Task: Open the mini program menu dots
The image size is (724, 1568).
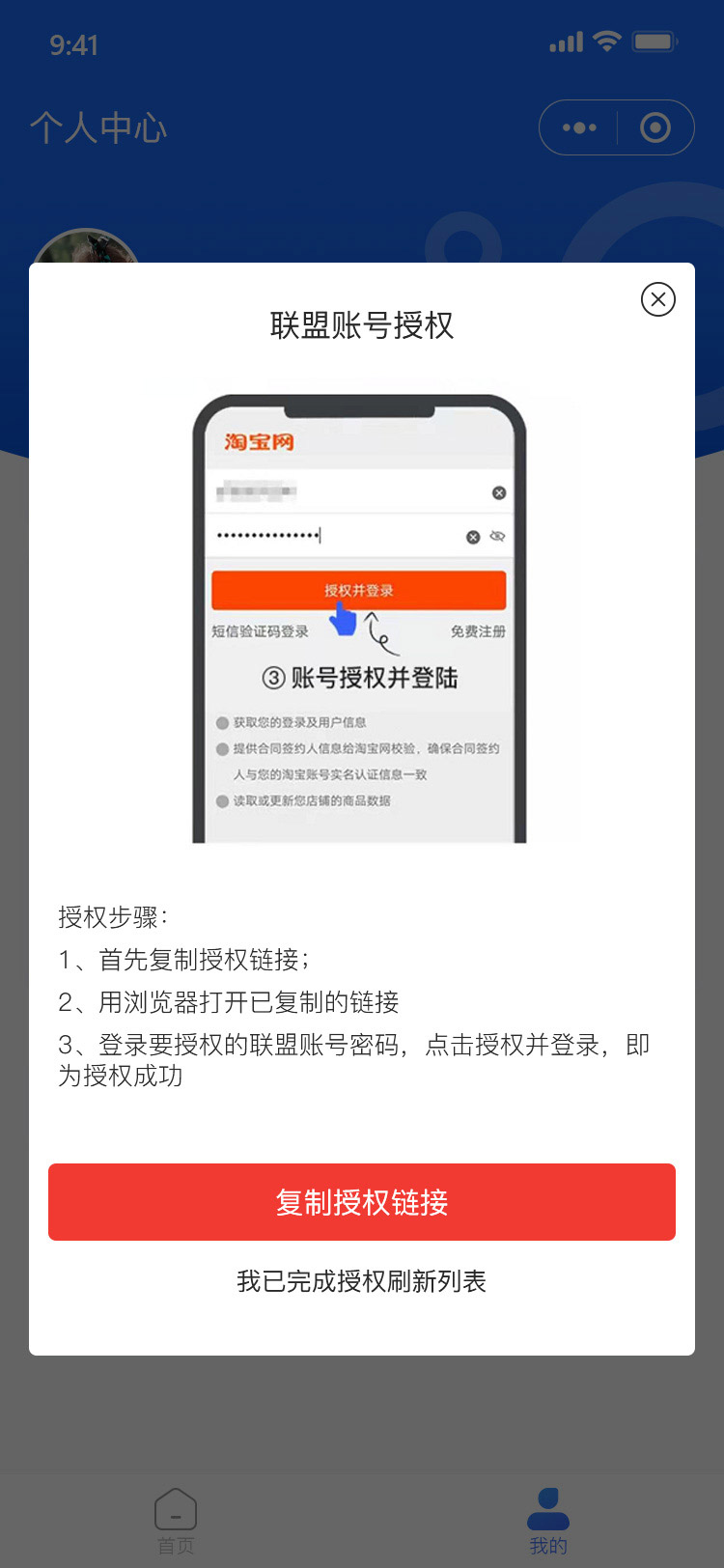Action: [x=579, y=127]
